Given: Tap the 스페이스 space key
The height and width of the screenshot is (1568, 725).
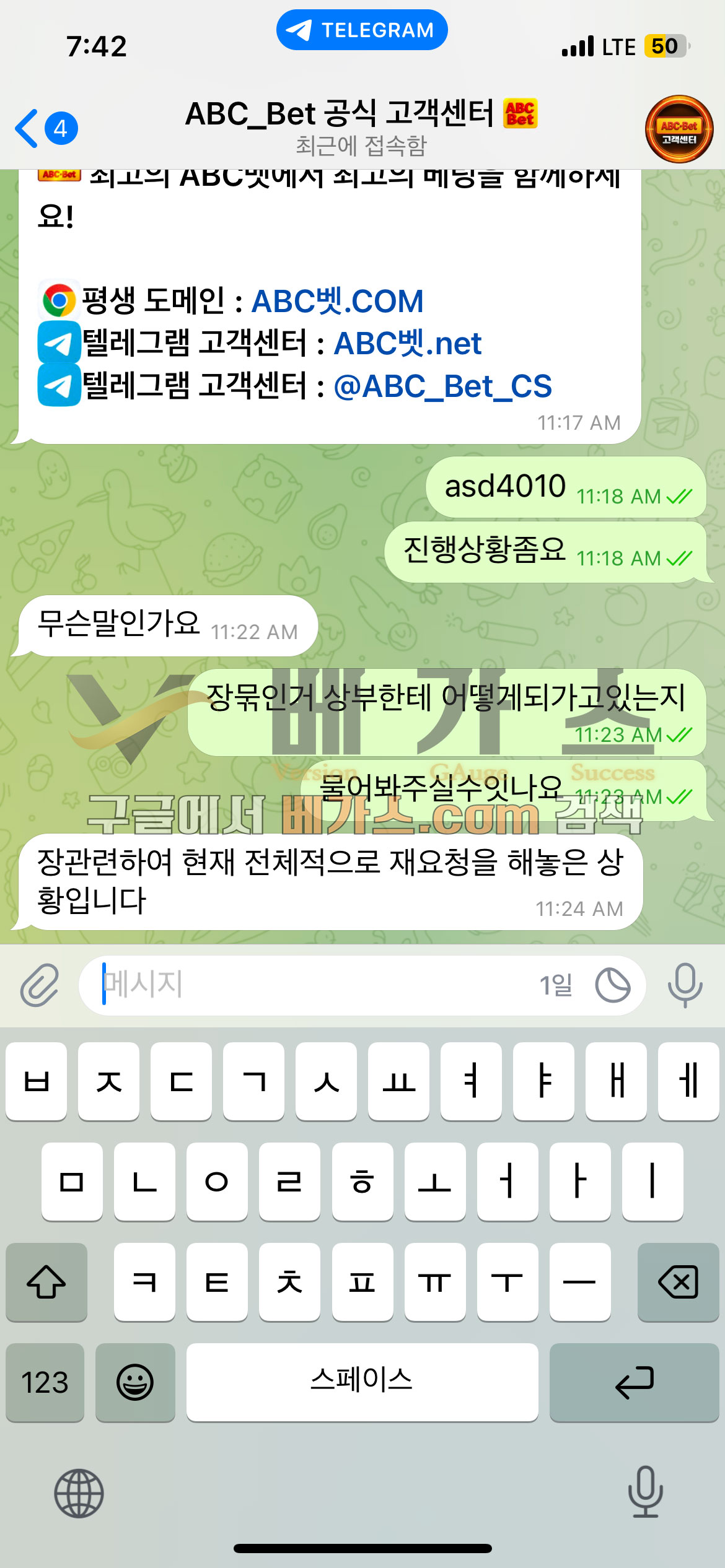Looking at the screenshot, I should click(x=362, y=1382).
